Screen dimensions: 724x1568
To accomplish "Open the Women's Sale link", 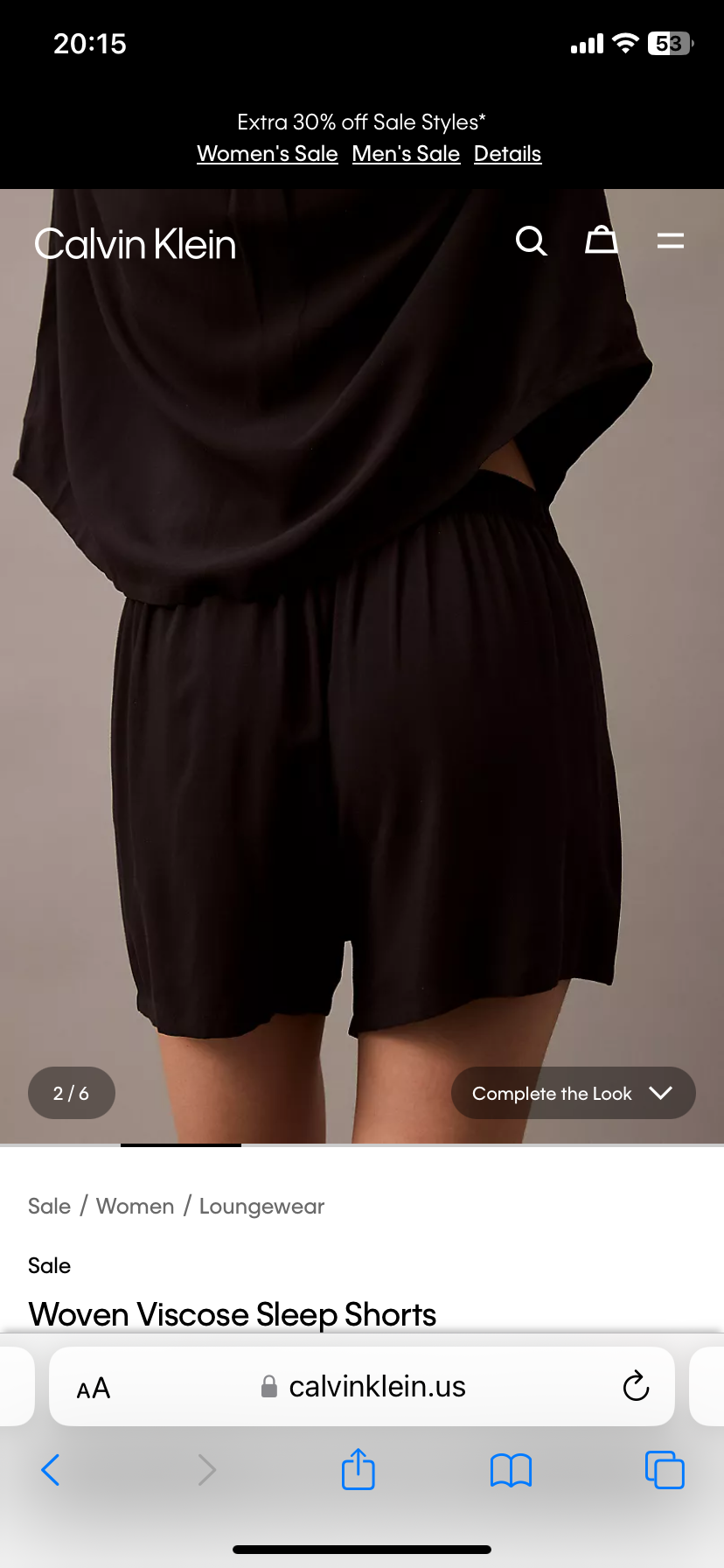I will point(267,154).
